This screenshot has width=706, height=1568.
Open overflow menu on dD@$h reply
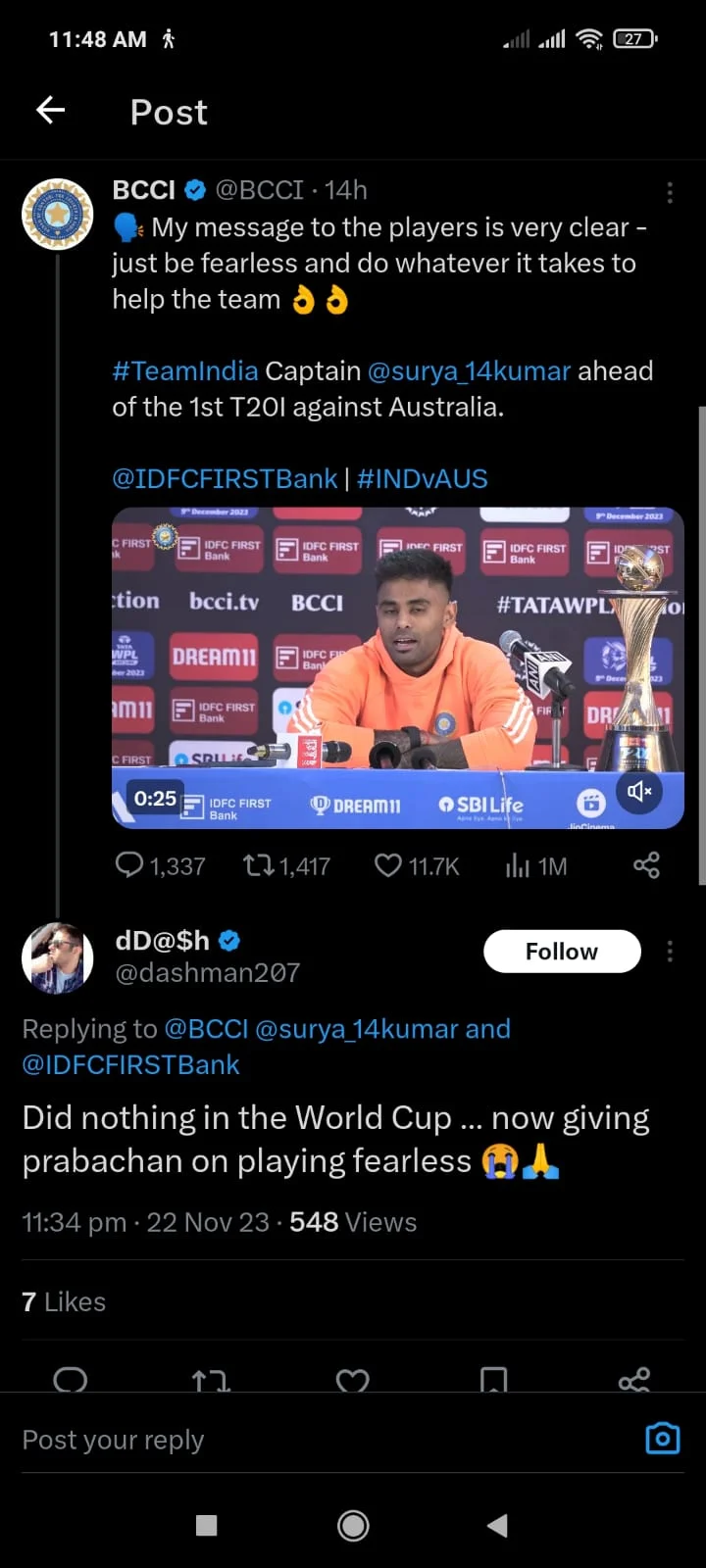click(670, 952)
